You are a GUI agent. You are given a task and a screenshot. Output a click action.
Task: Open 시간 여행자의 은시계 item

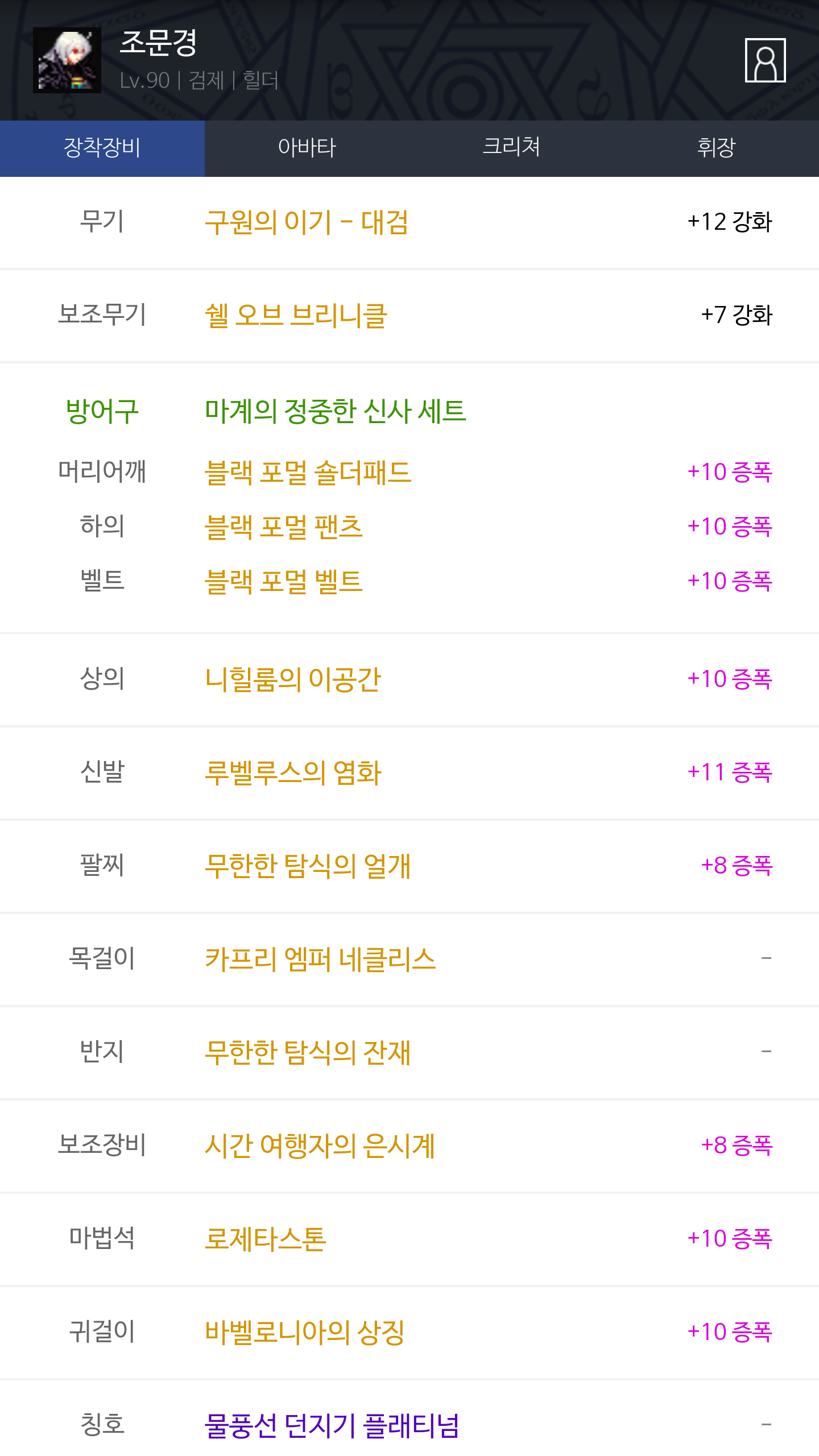320,1145
